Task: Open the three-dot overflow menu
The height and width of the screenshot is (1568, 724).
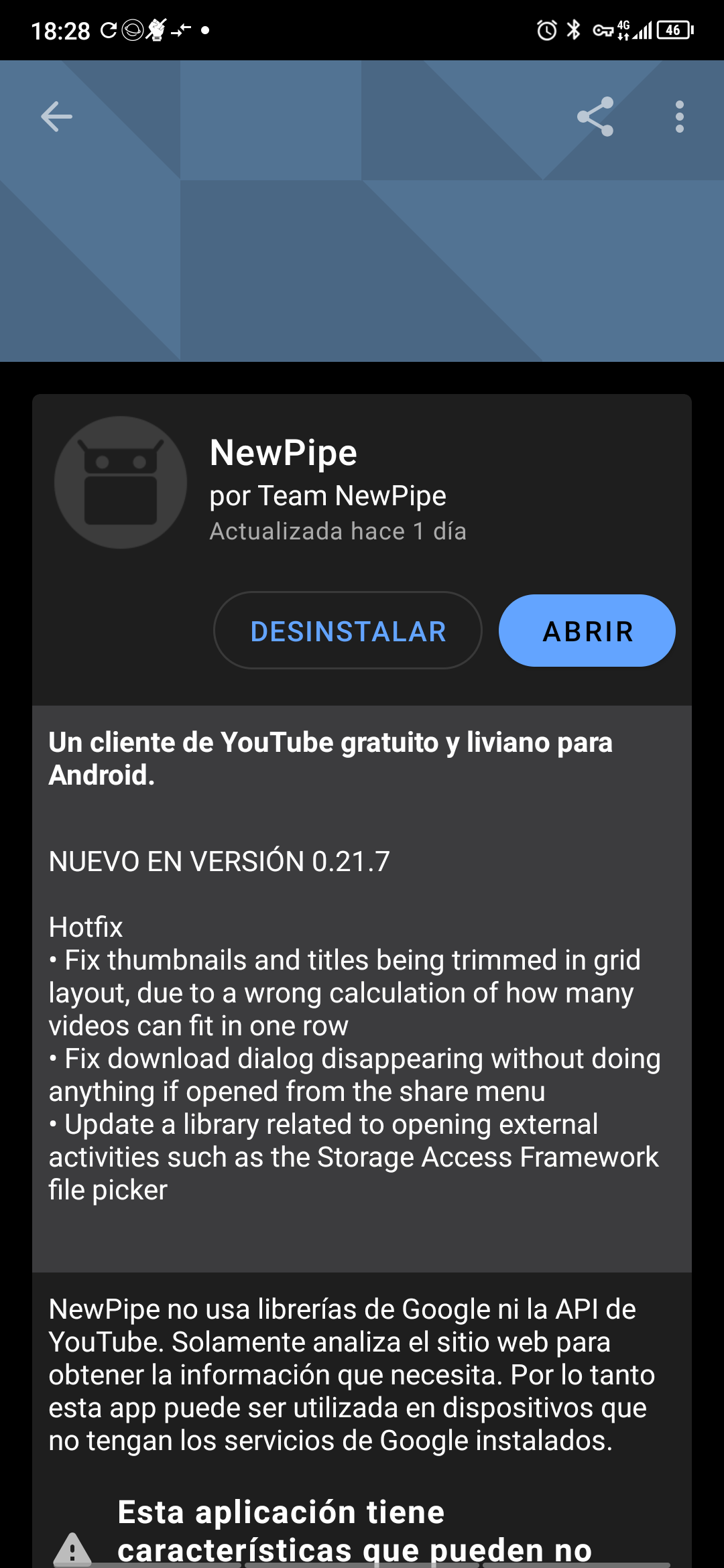Action: click(x=679, y=117)
